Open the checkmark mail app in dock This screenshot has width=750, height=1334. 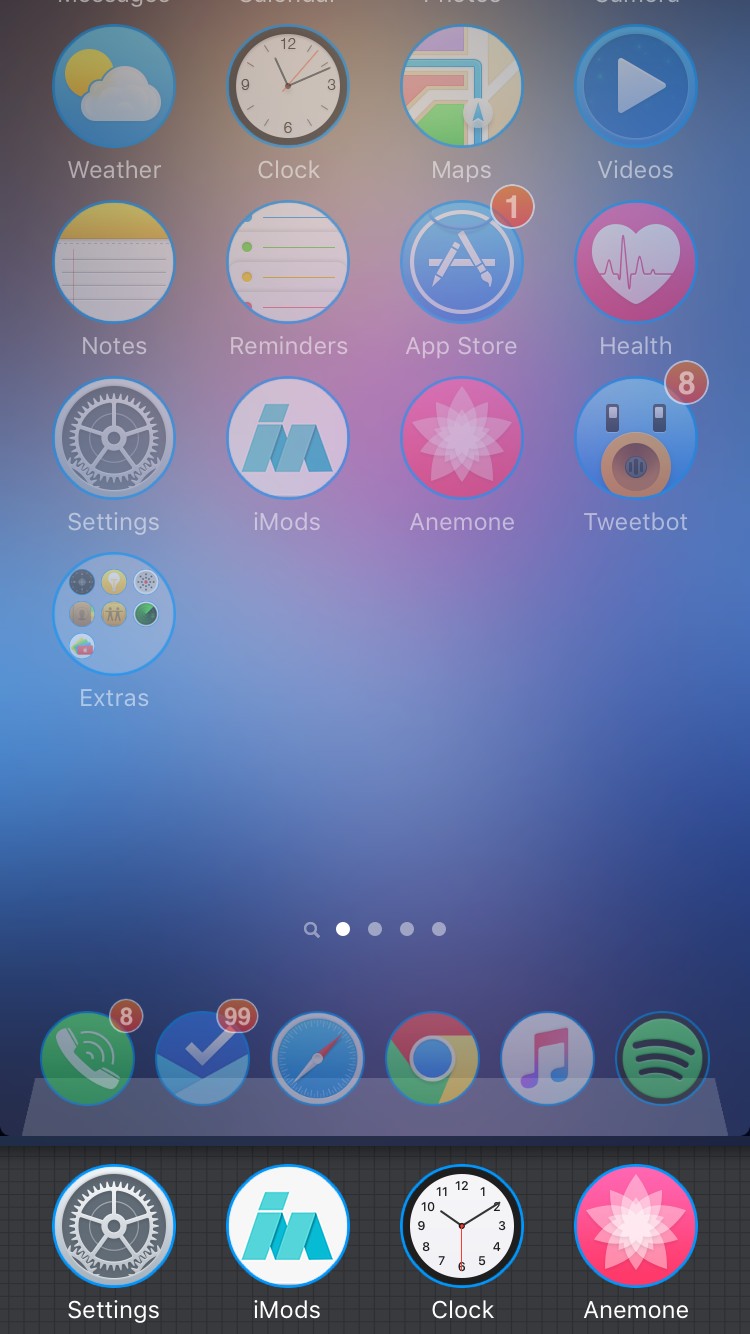pos(202,1058)
